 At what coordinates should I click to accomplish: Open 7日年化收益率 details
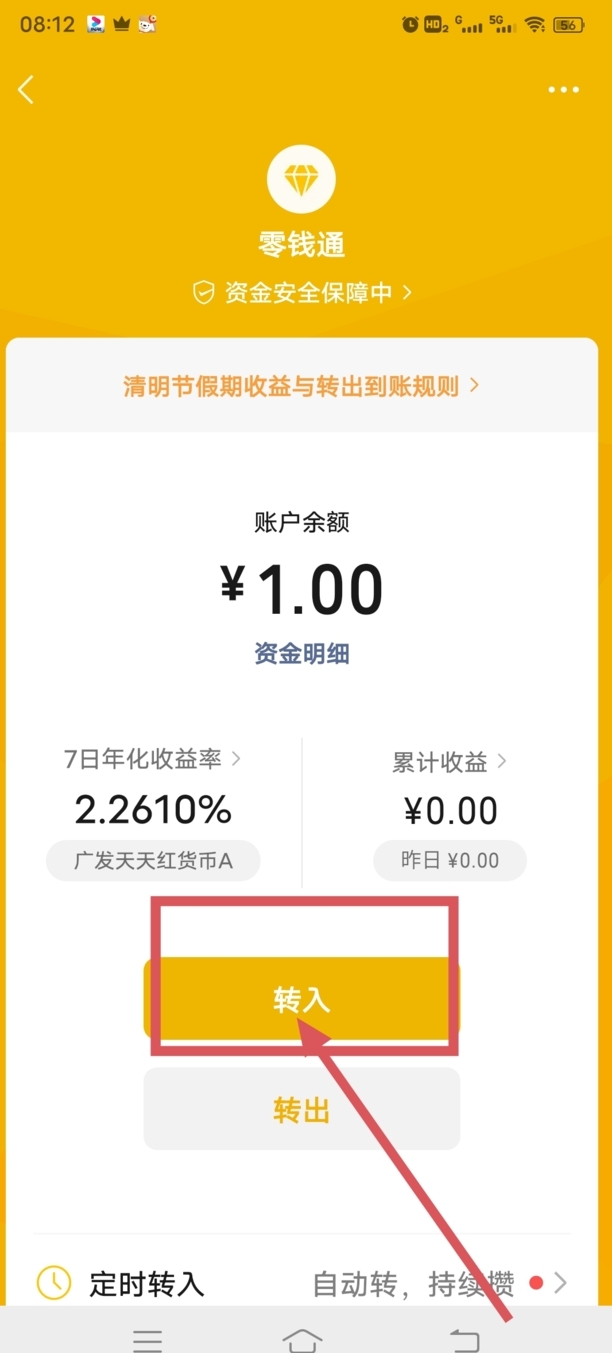tap(153, 759)
